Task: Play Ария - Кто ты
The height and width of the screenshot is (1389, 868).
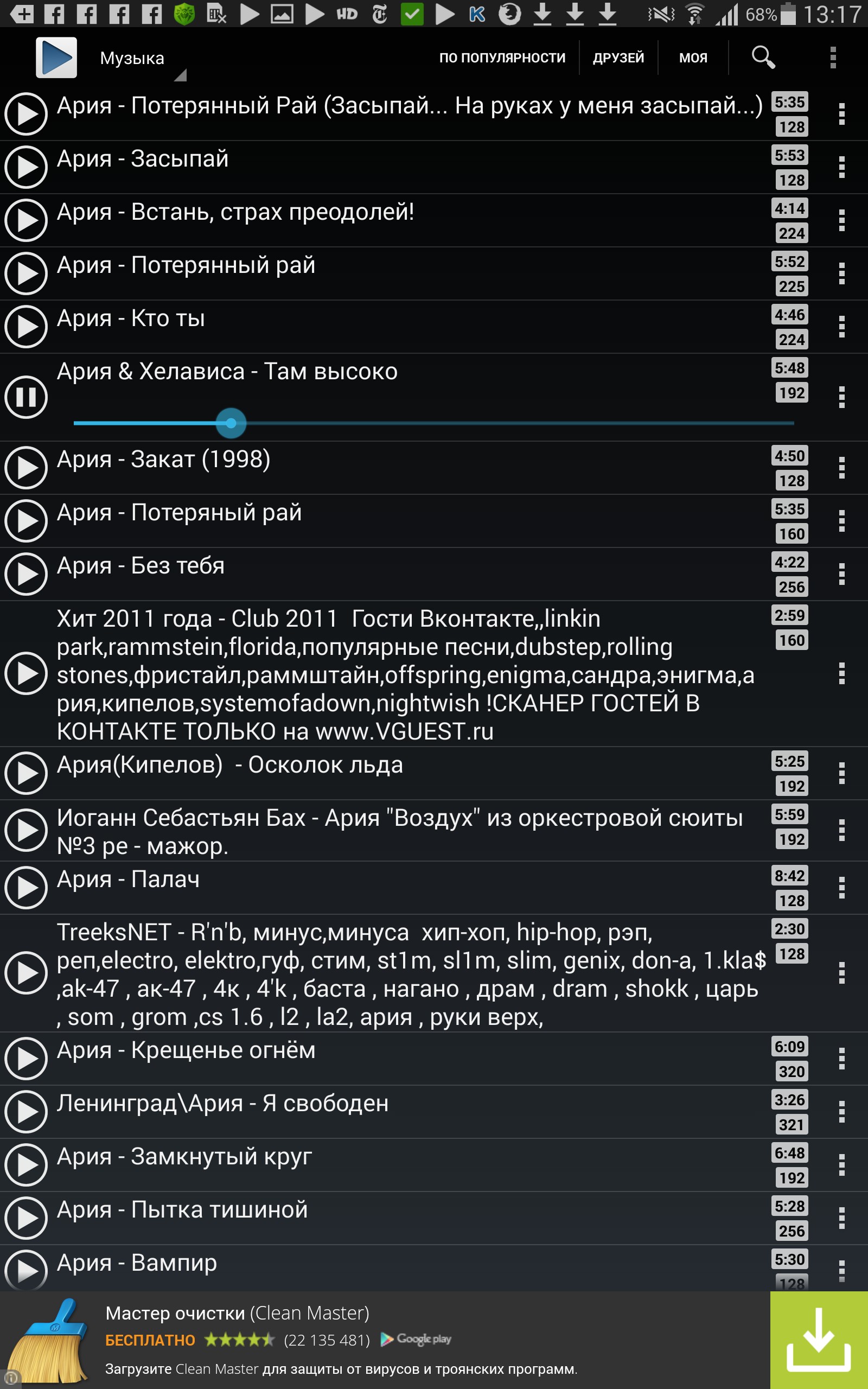Action: pos(26,327)
